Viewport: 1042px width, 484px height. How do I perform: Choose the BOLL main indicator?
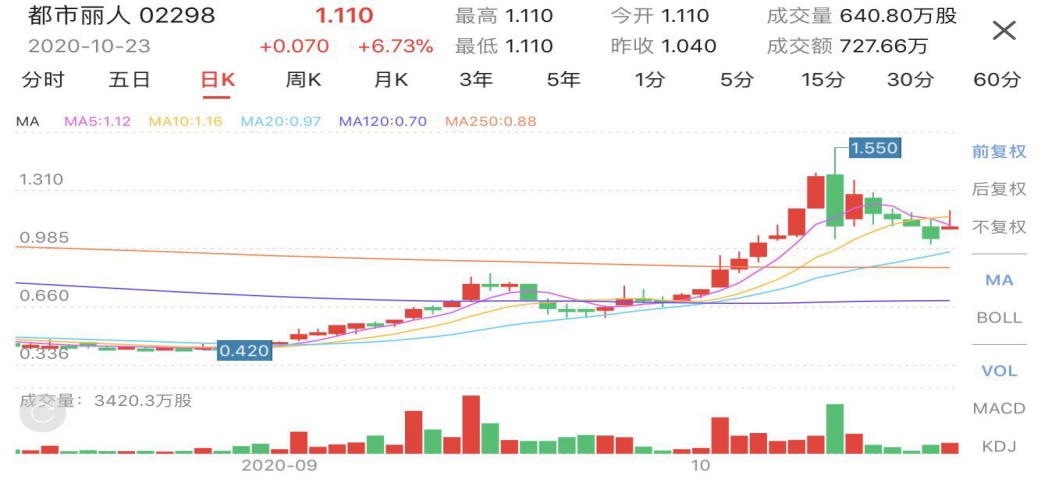(x=999, y=318)
